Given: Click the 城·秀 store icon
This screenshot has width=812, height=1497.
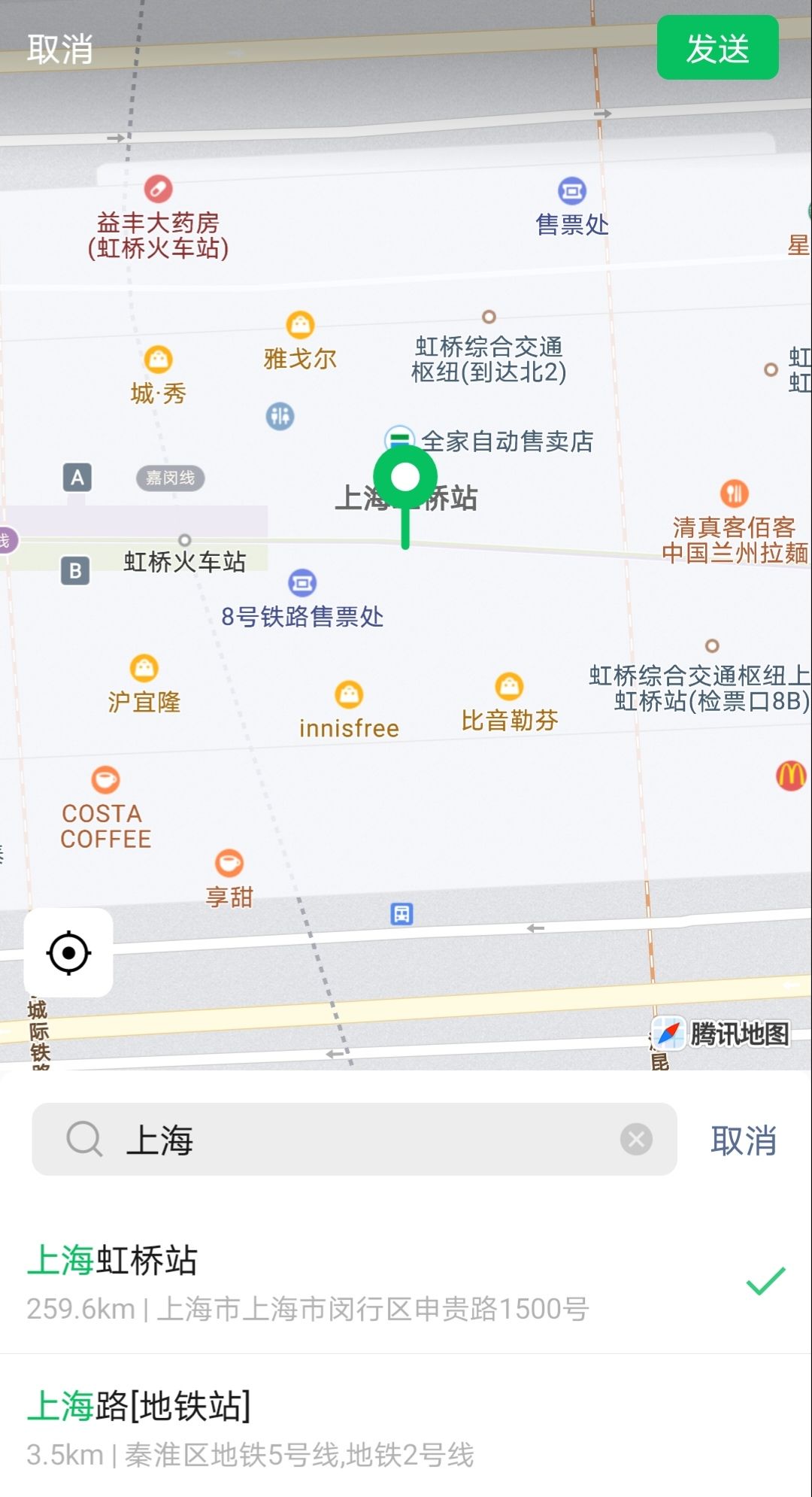Looking at the screenshot, I should pyautogui.click(x=158, y=360).
